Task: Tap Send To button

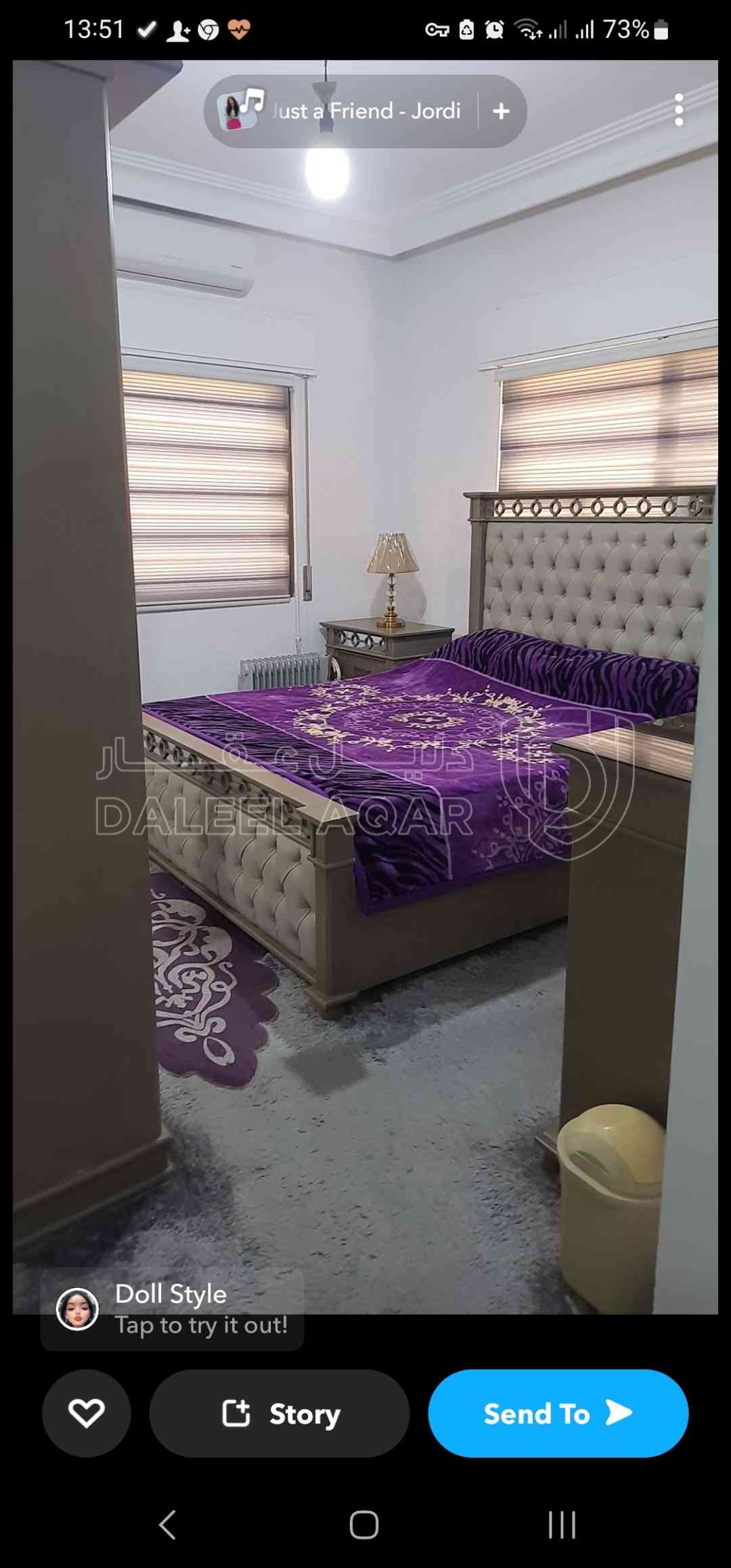Action: 558,1413
